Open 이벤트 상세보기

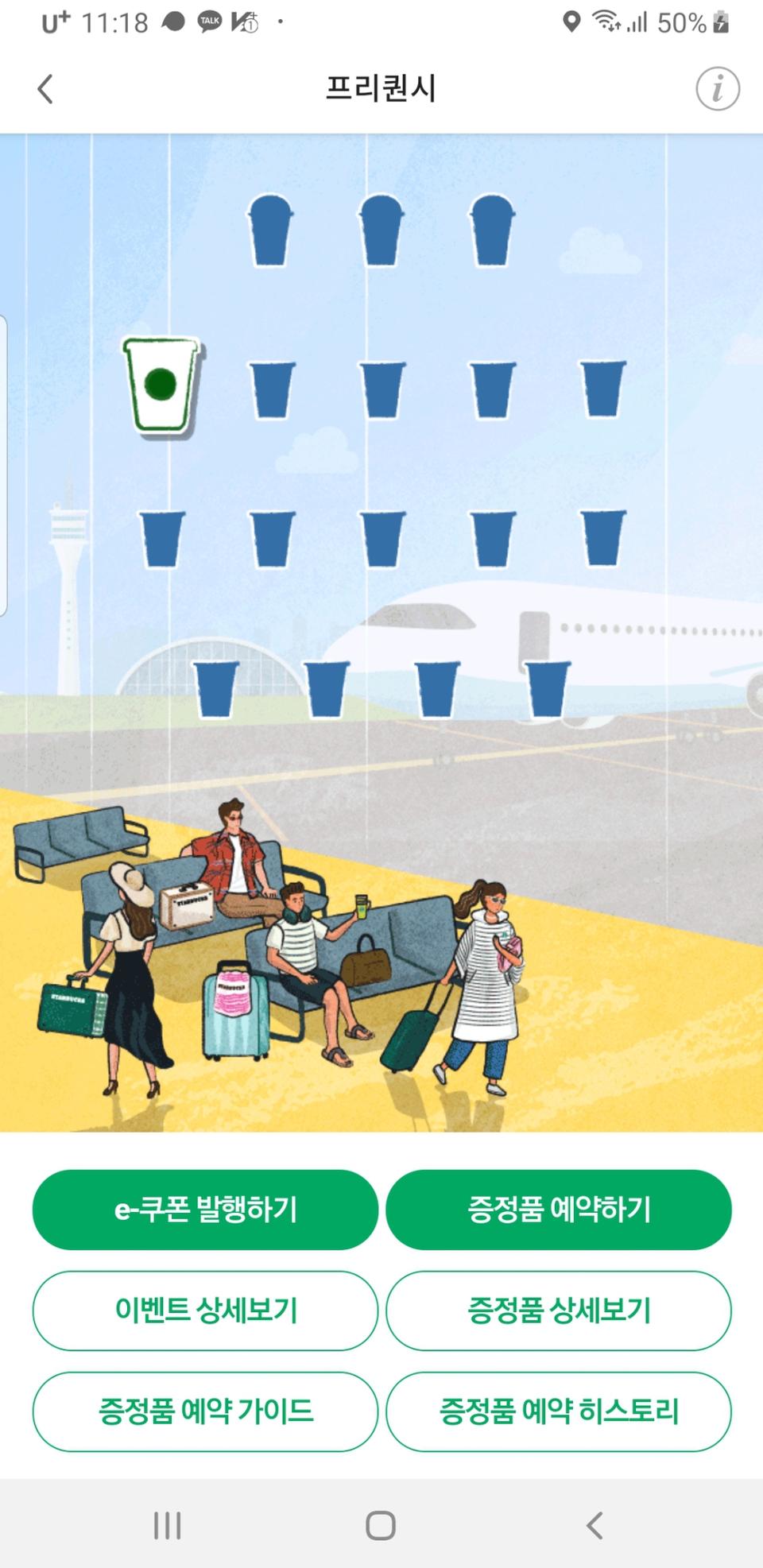click(205, 1310)
